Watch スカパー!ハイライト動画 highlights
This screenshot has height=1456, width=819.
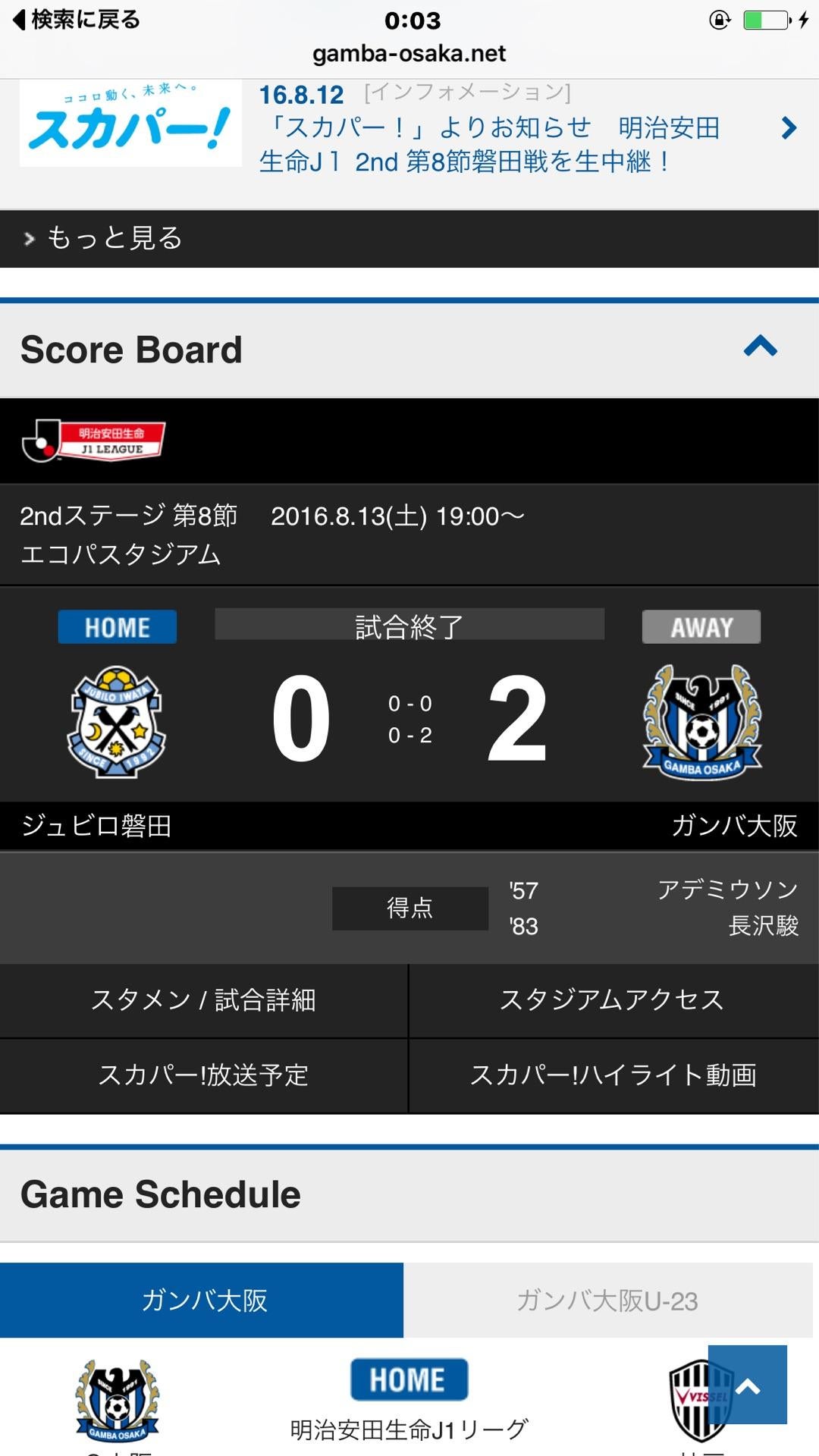[613, 1075]
